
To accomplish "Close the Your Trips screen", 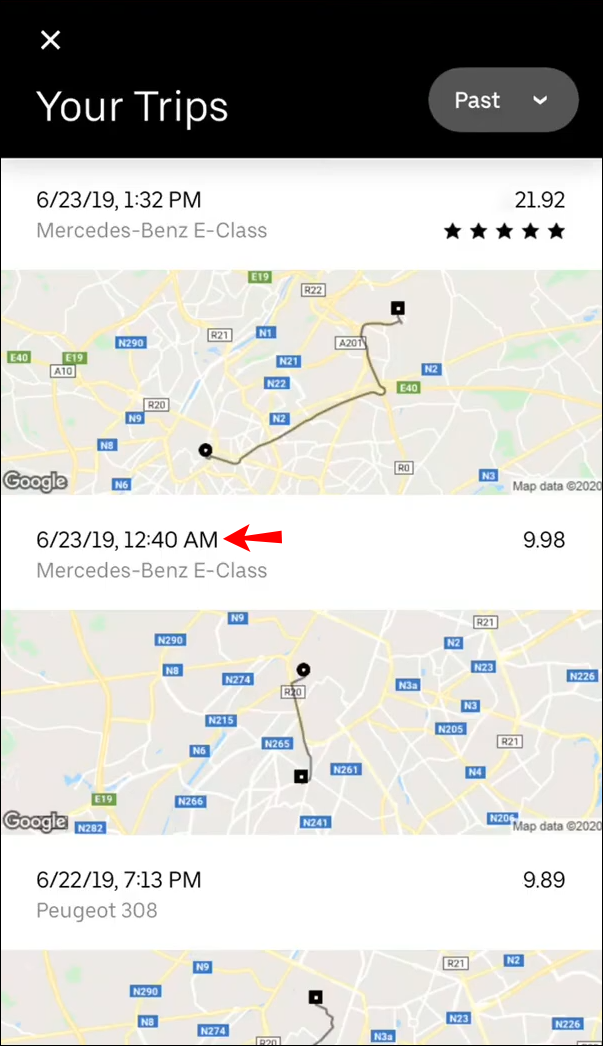I will 50,40.
